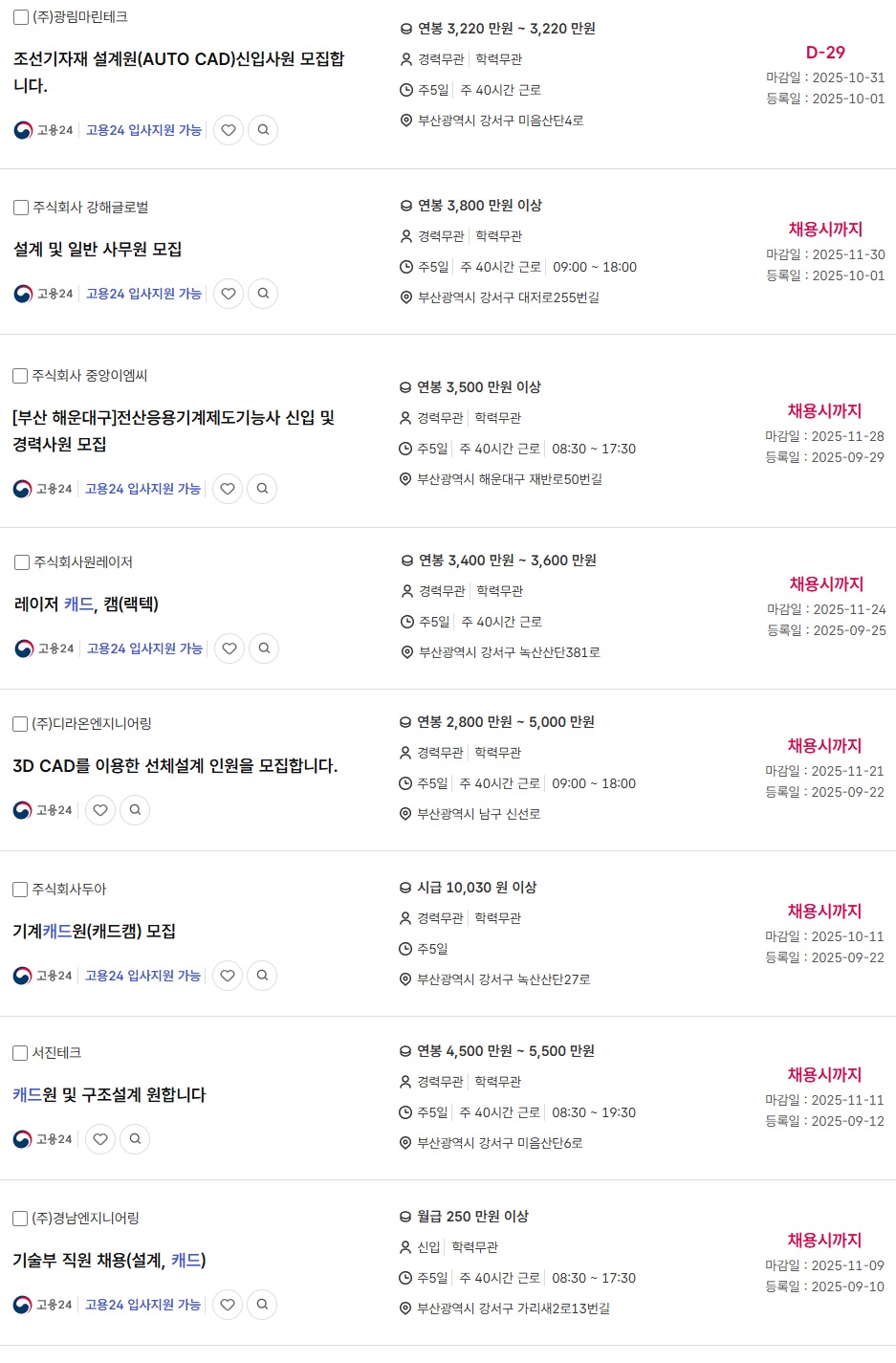This screenshot has width=896, height=1363.
Task: Favorite the 광림마린테크 job with the heart
Action: click(229, 130)
